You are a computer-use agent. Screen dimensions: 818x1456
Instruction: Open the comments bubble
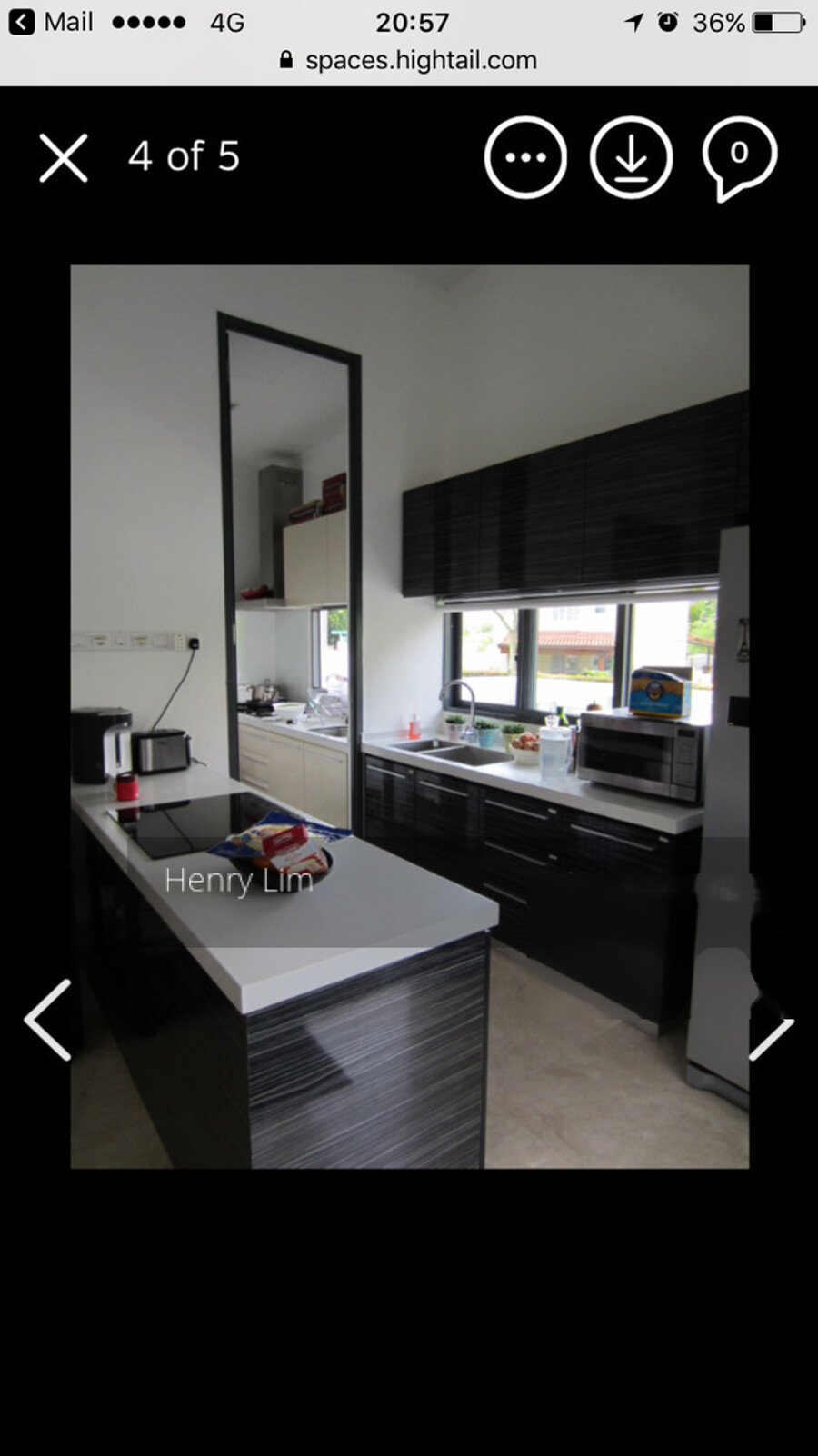(x=739, y=157)
